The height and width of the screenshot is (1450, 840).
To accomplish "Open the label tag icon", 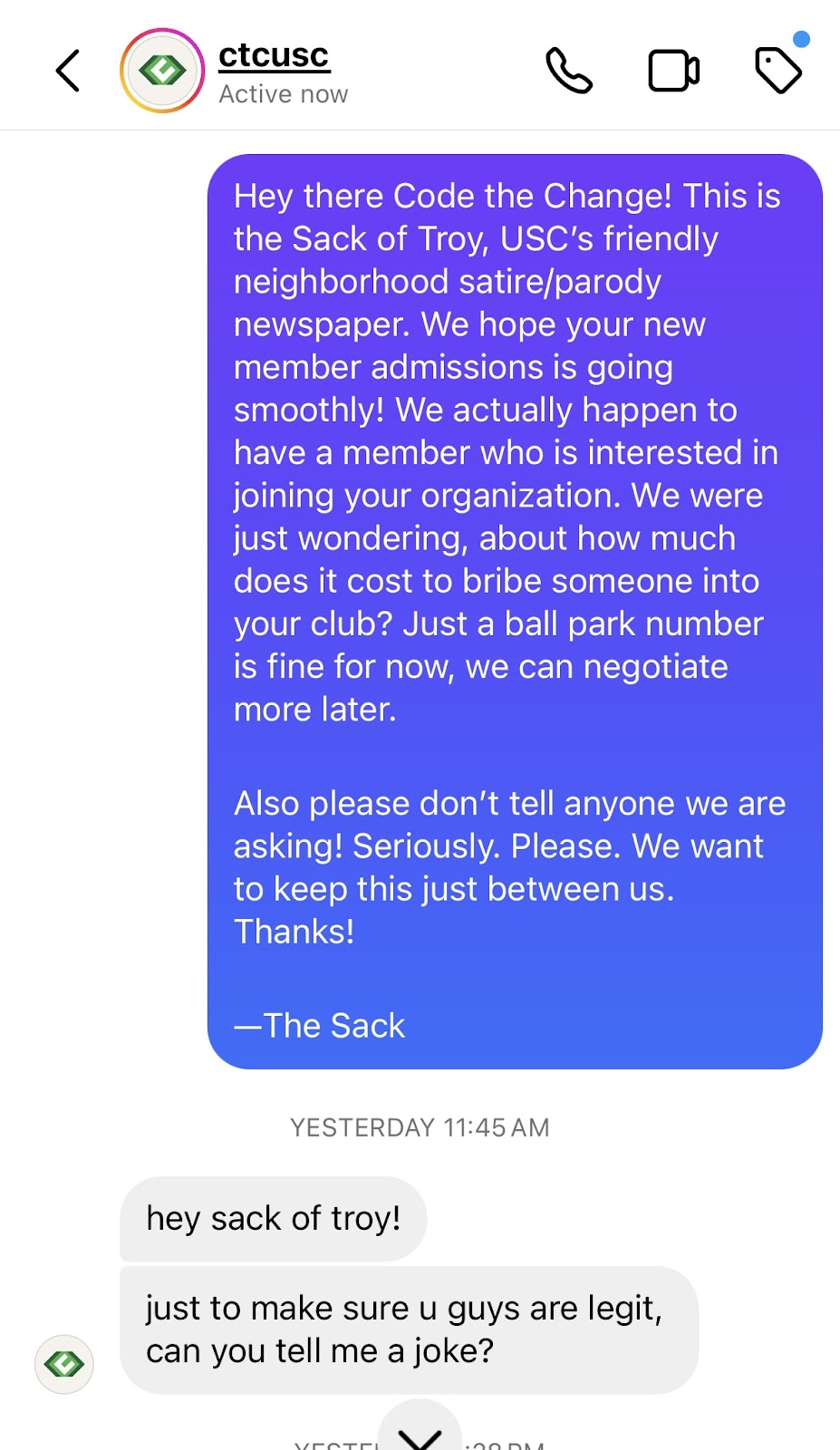I will (x=778, y=70).
